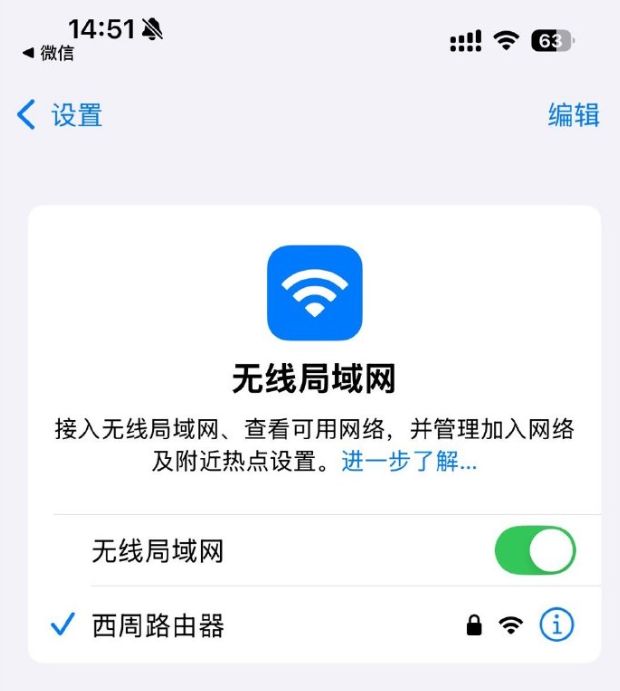Open info details for 西周路由器
The image size is (620, 691).
tap(557, 626)
